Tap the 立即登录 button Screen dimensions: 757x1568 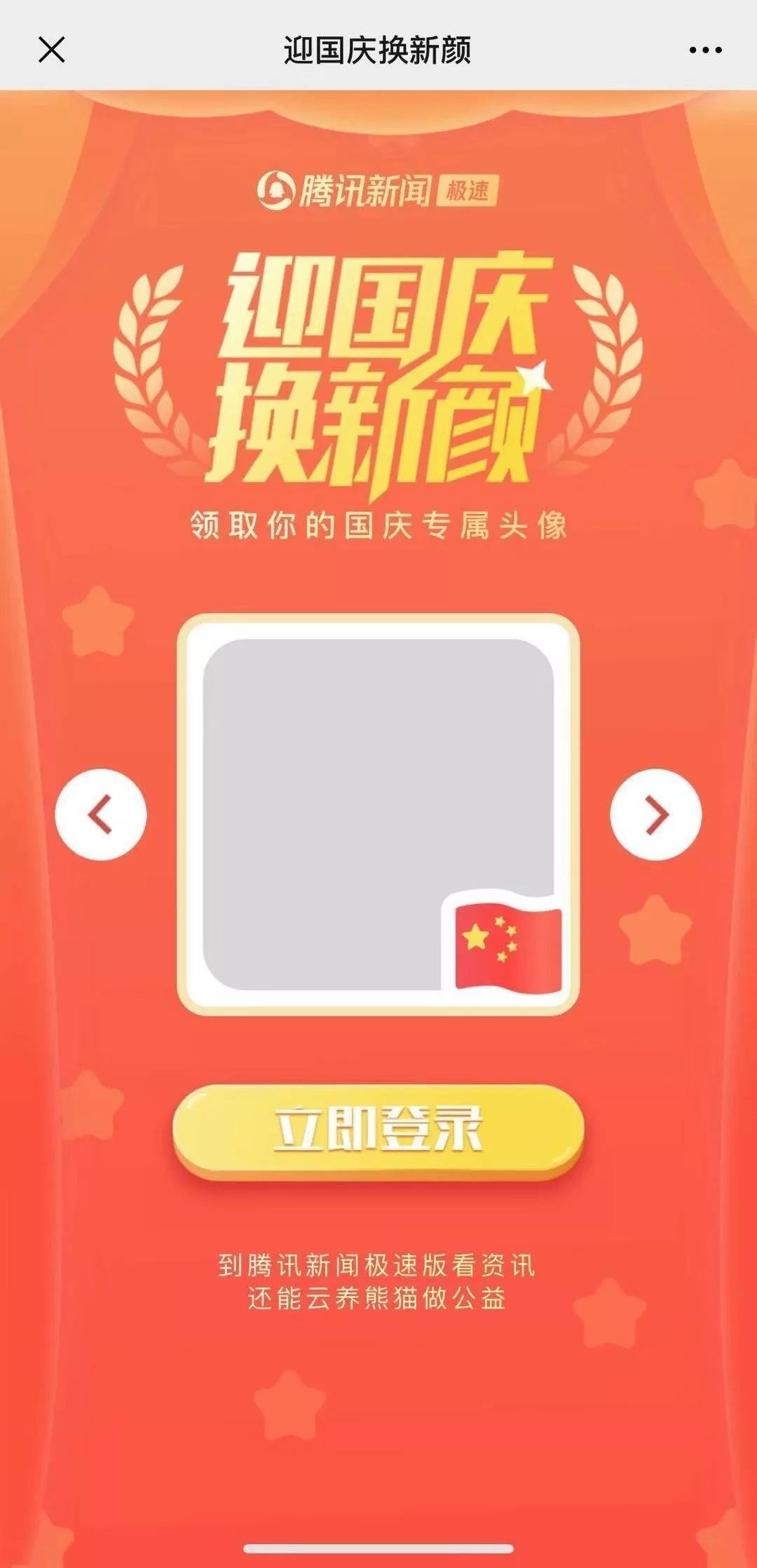coord(378,1129)
